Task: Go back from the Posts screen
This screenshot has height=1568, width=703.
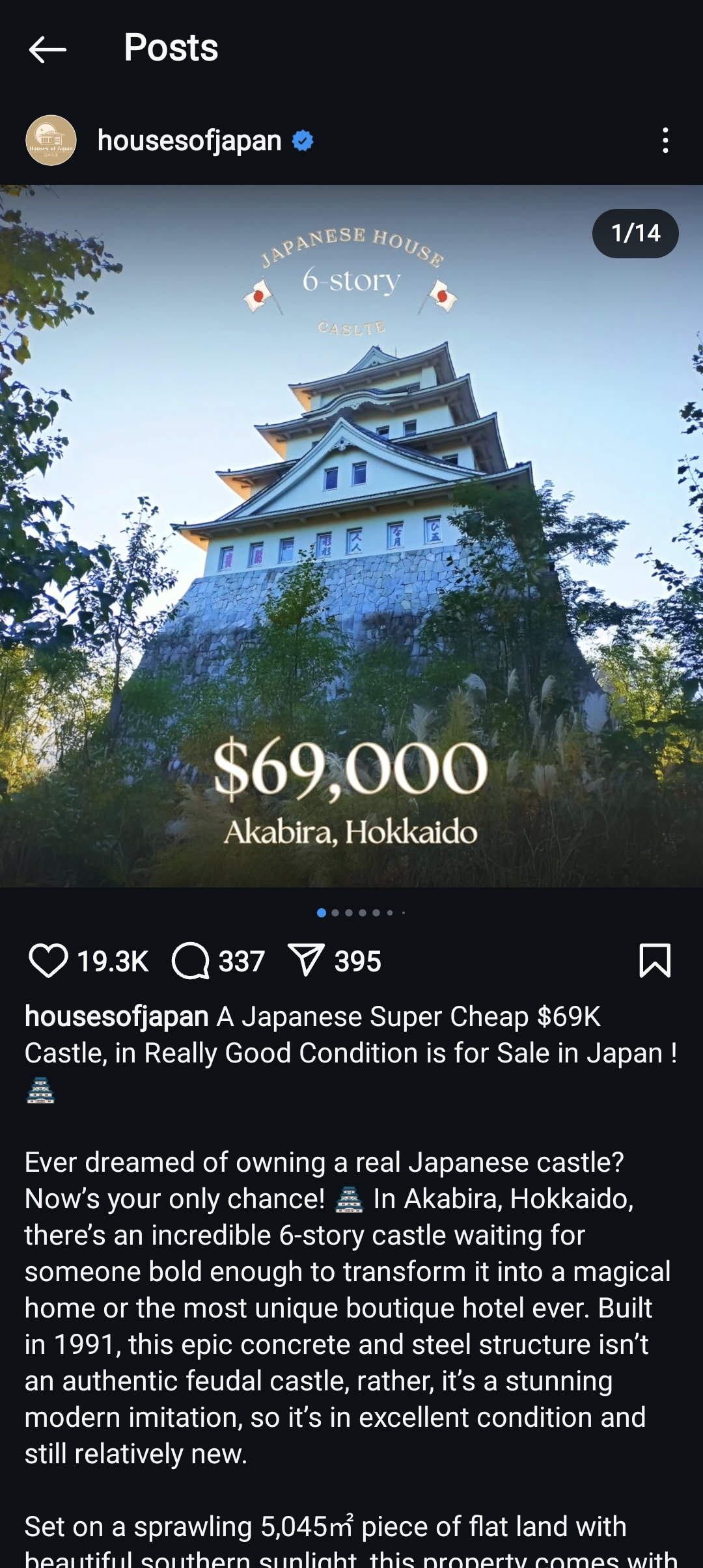Action: 48,49
